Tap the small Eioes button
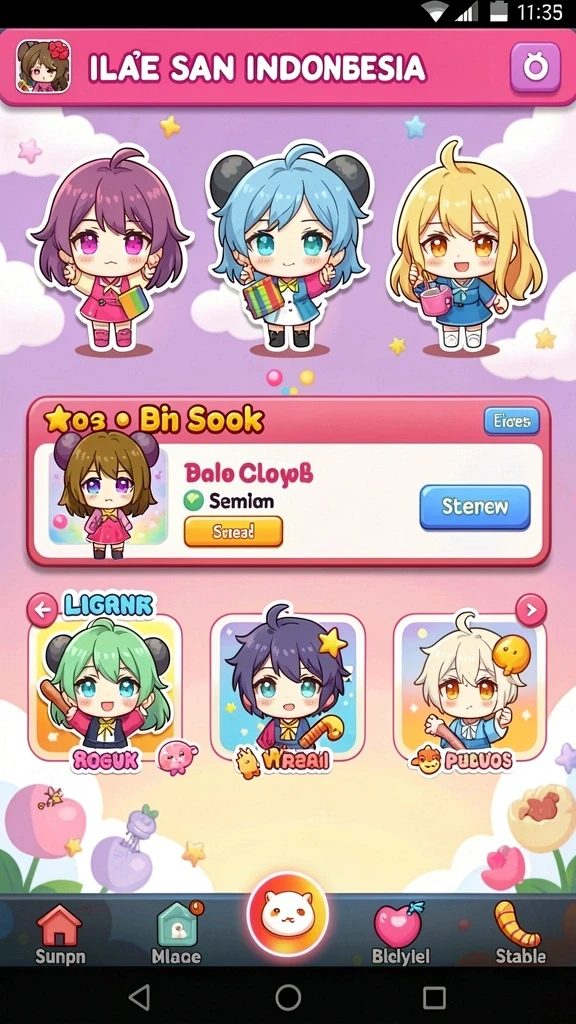576x1024 pixels. tap(511, 421)
